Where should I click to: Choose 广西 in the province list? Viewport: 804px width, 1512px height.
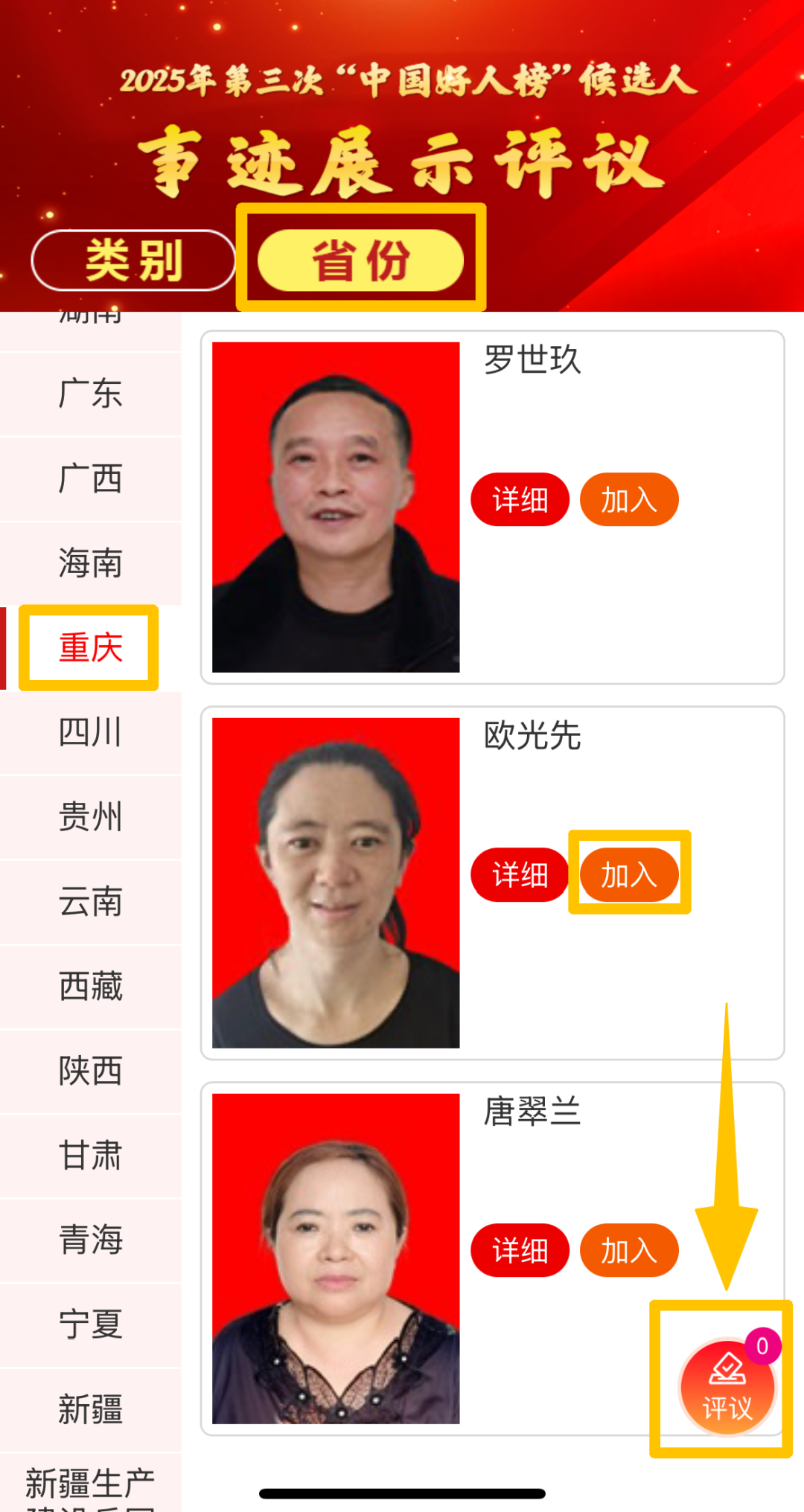coord(90,478)
